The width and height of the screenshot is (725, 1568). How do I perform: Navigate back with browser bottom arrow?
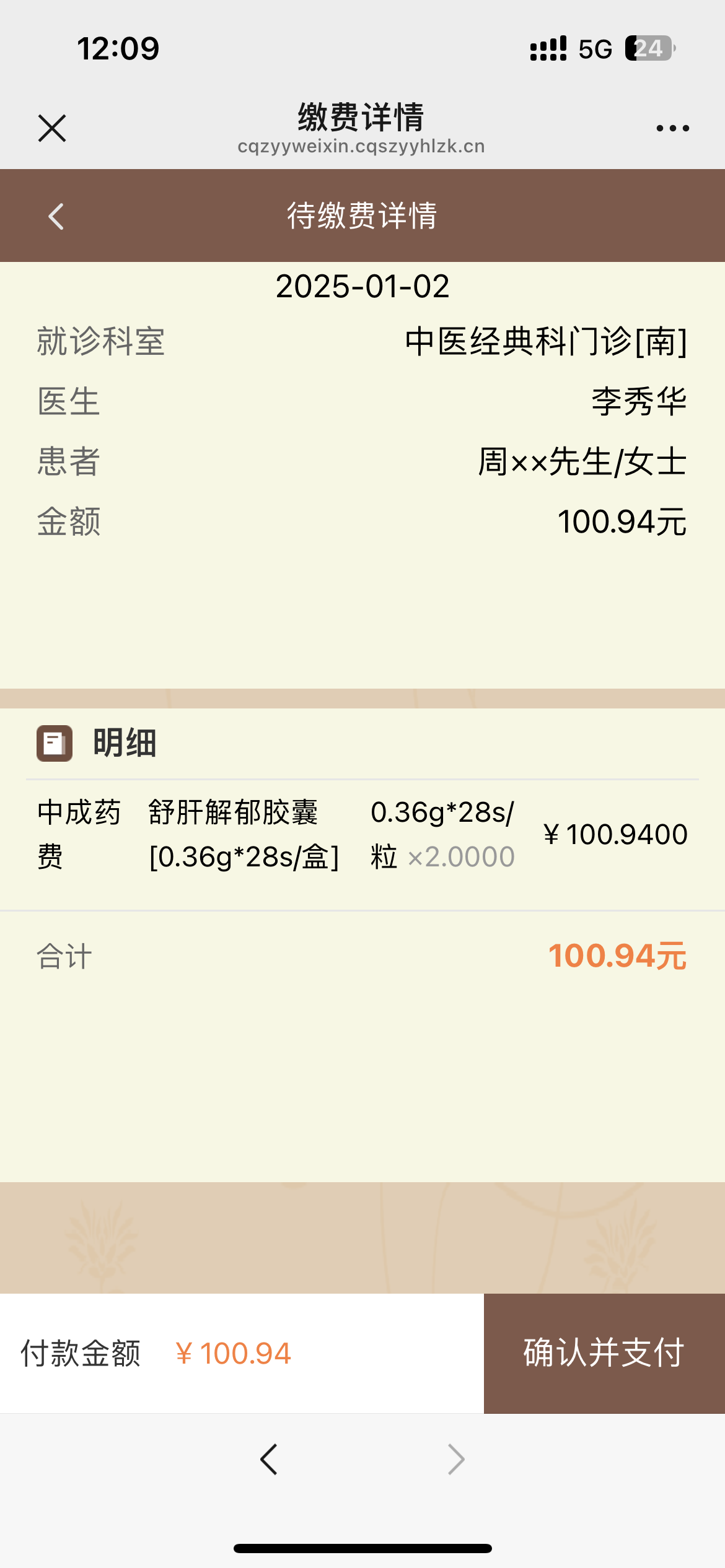point(269,1460)
